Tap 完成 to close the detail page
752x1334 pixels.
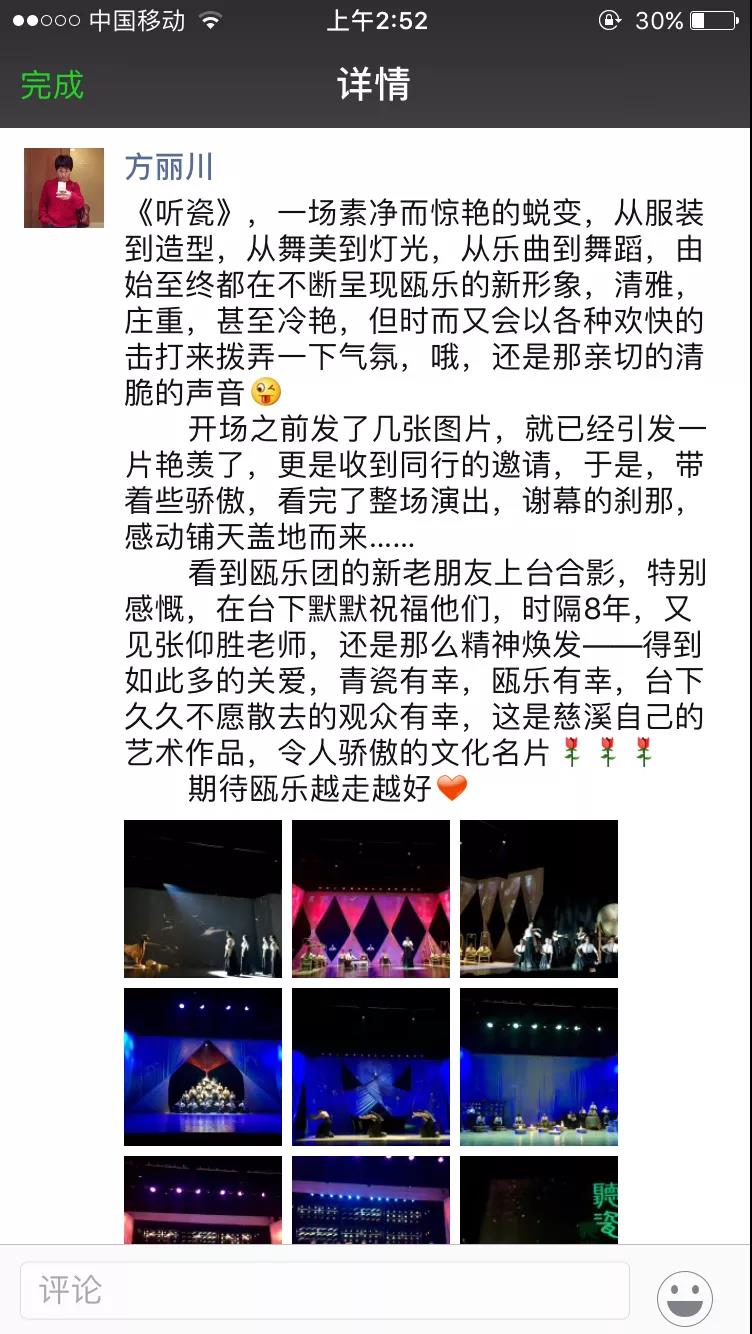[x=52, y=85]
